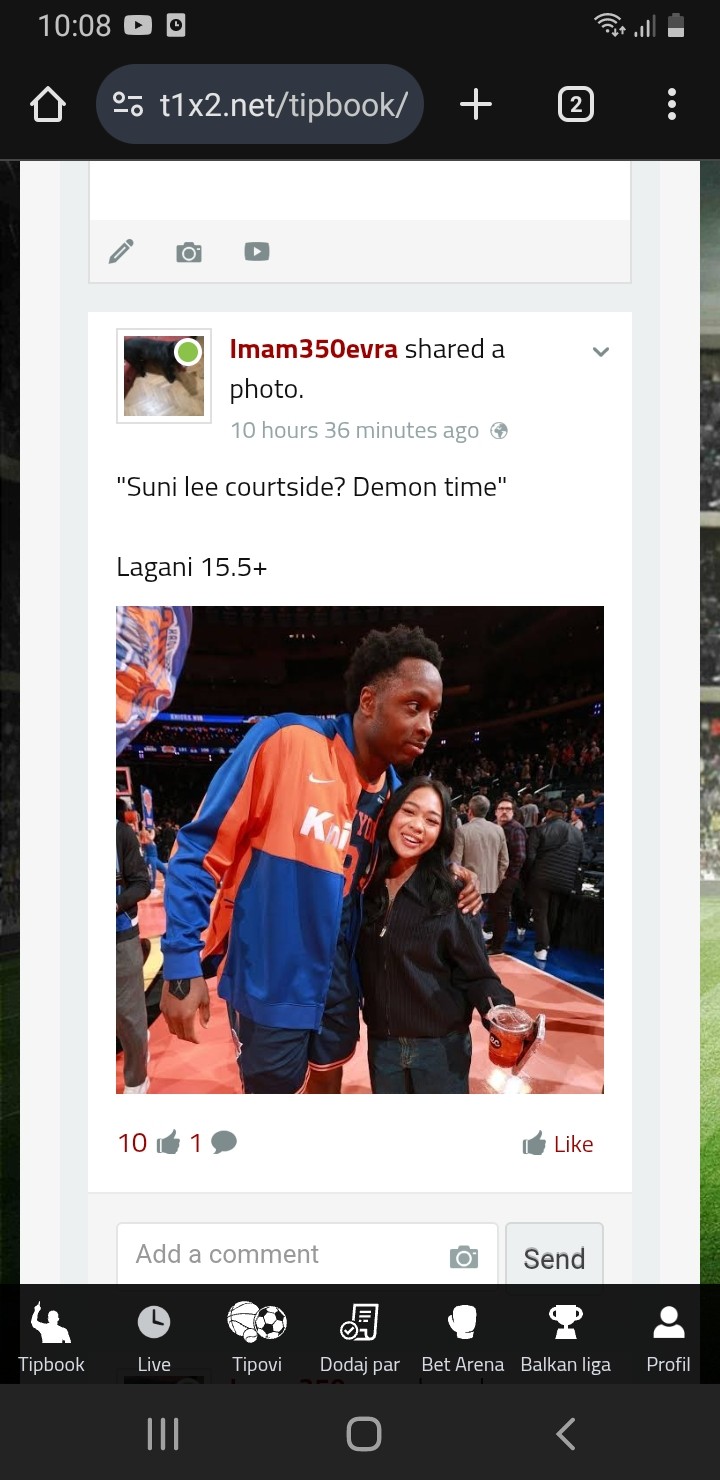Expand the post options chevron
Image resolution: width=720 pixels, height=1480 pixels.
[x=601, y=352]
